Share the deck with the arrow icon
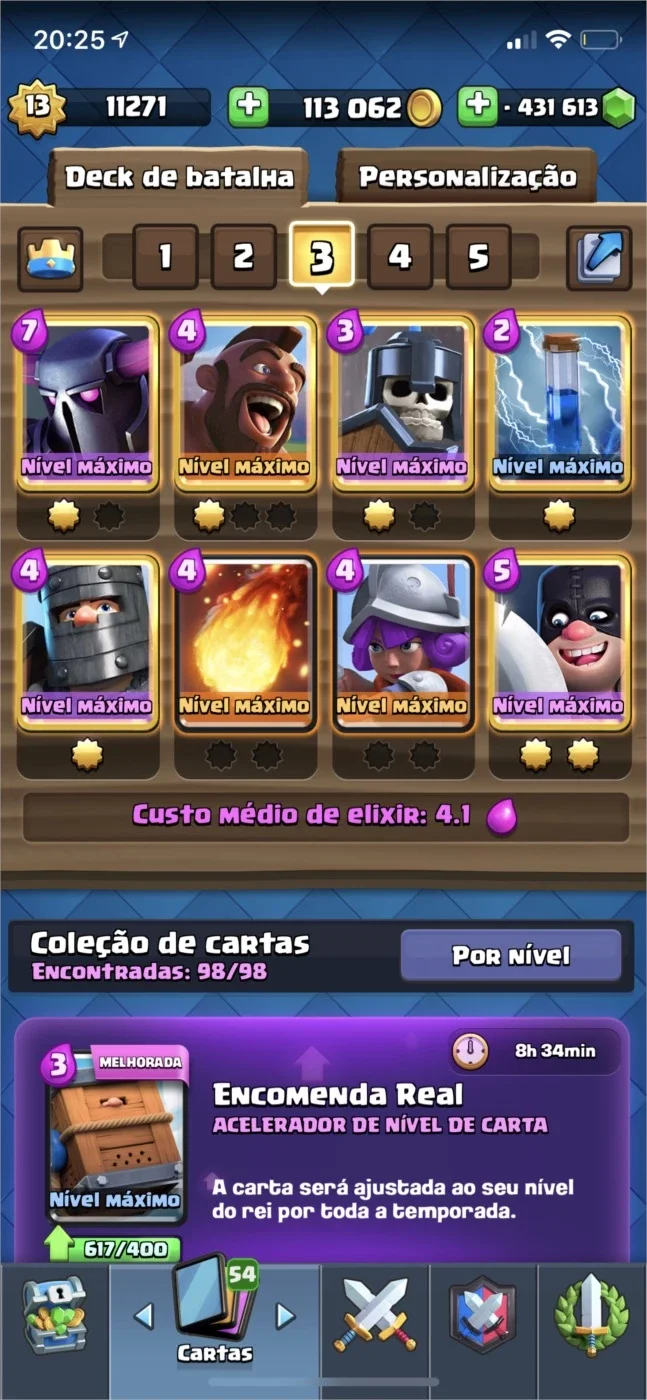The height and width of the screenshot is (1400, 647). tap(599, 258)
